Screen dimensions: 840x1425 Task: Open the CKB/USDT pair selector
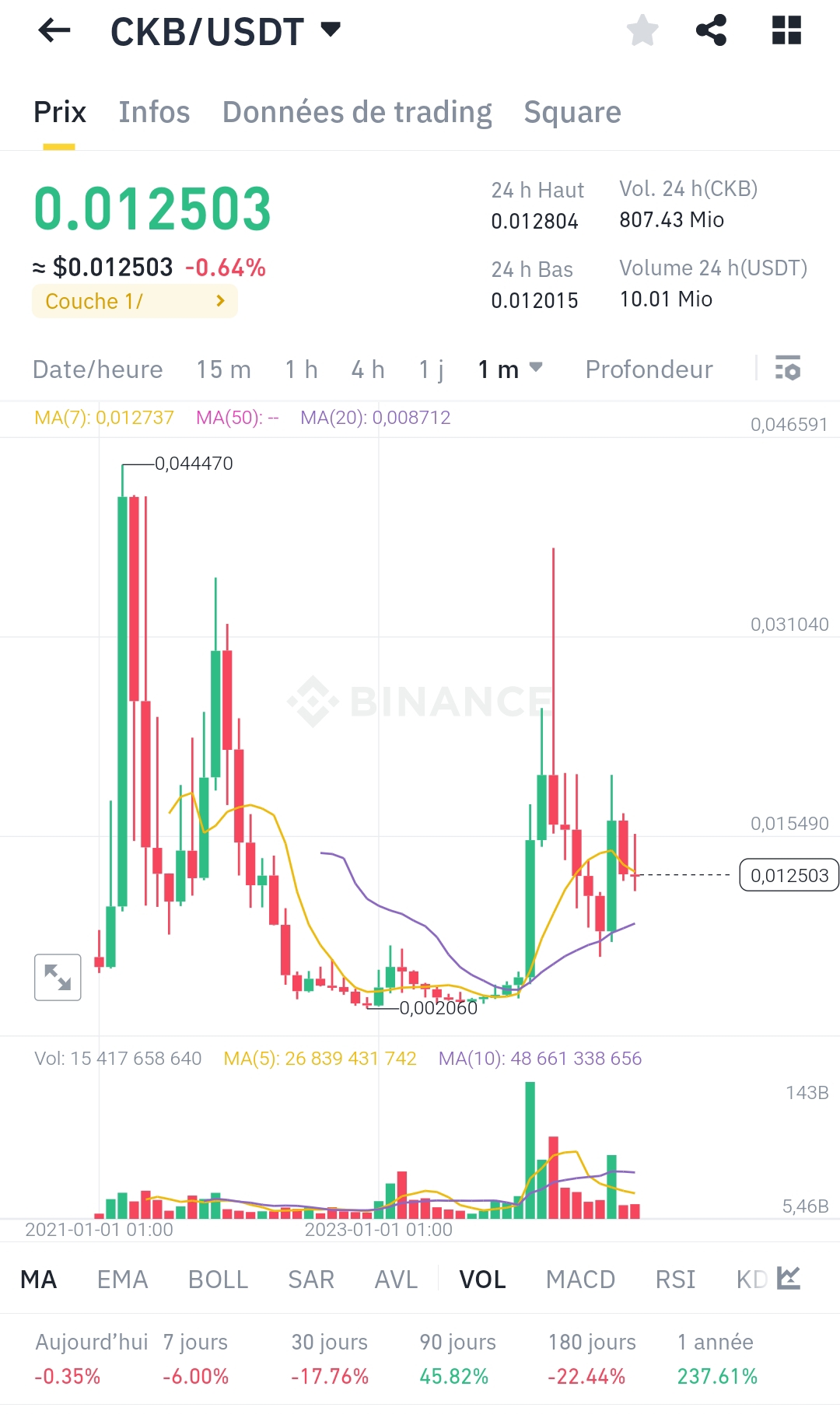click(226, 31)
